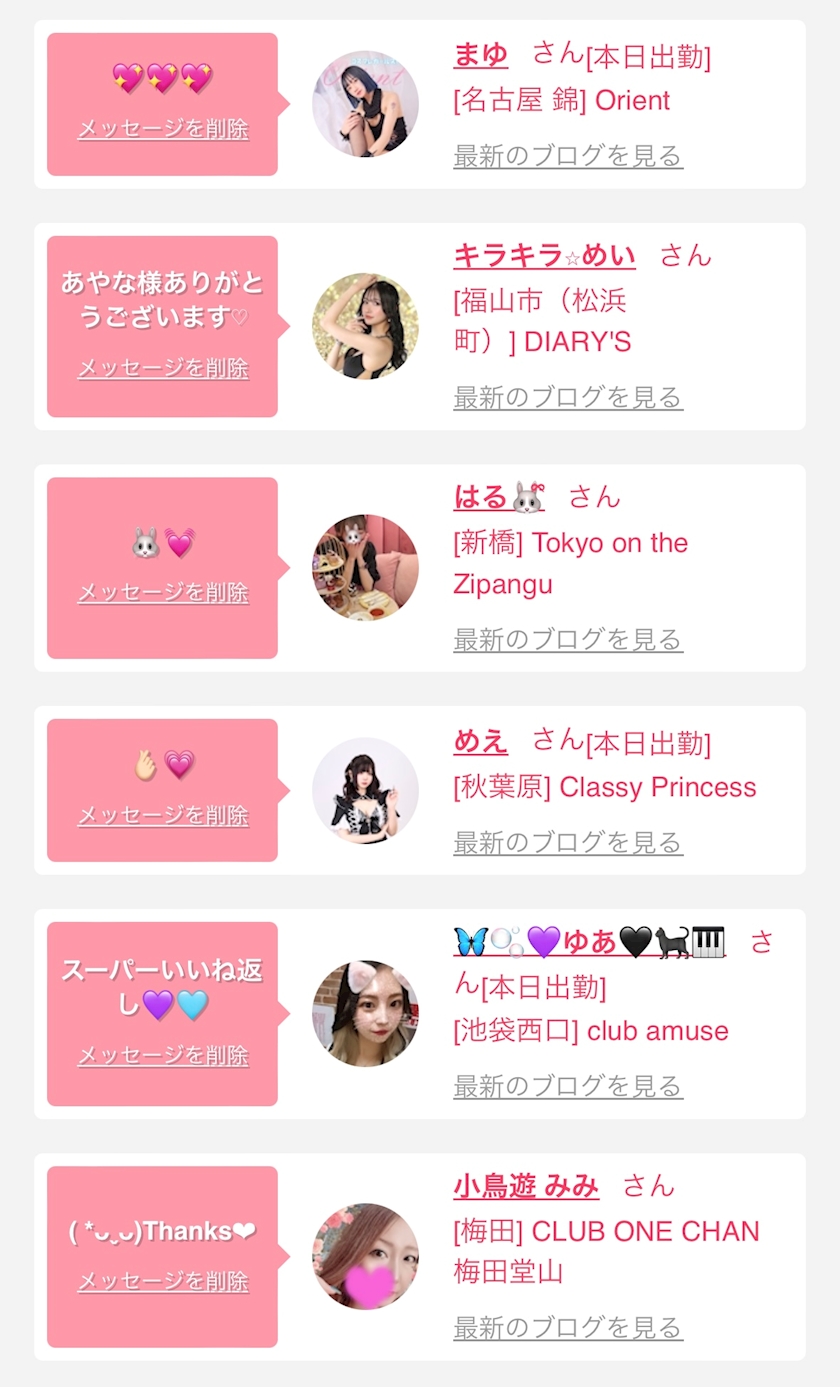Delete the あやな様ありがとうございます message

(x=163, y=368)
